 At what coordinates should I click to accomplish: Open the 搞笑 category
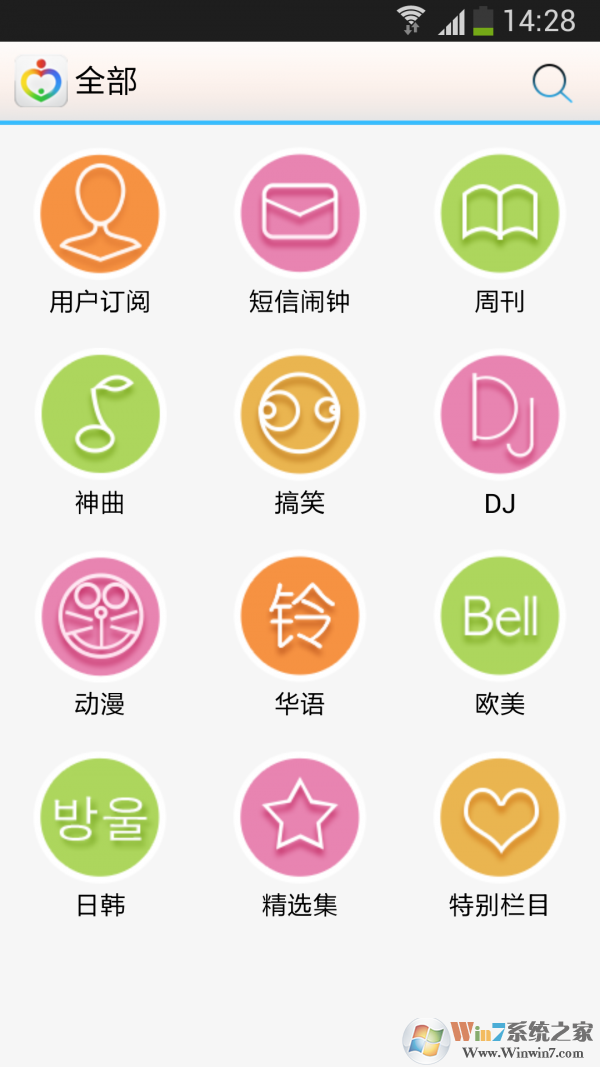300,415
